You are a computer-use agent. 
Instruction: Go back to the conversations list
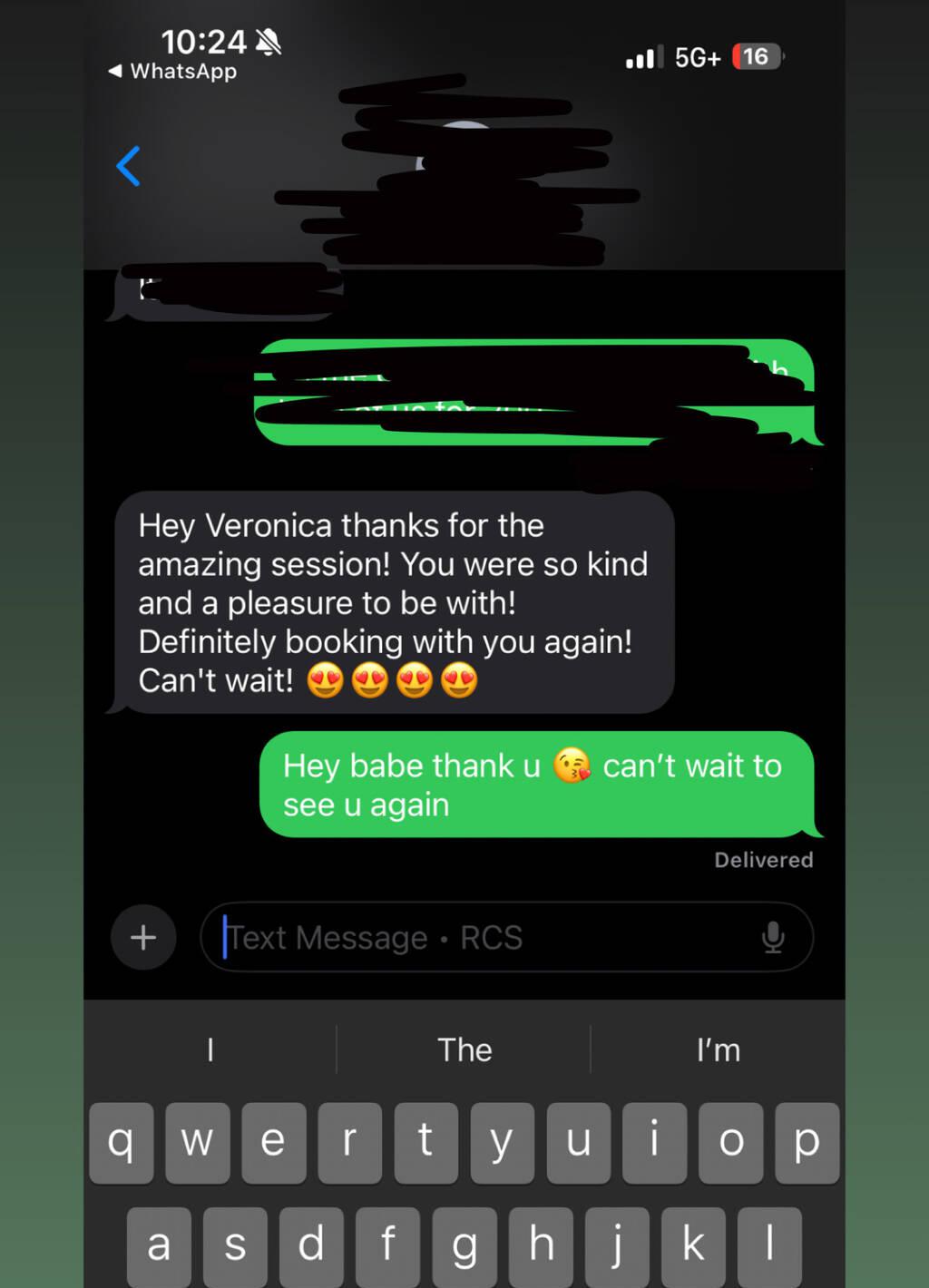tap(129, 166)
